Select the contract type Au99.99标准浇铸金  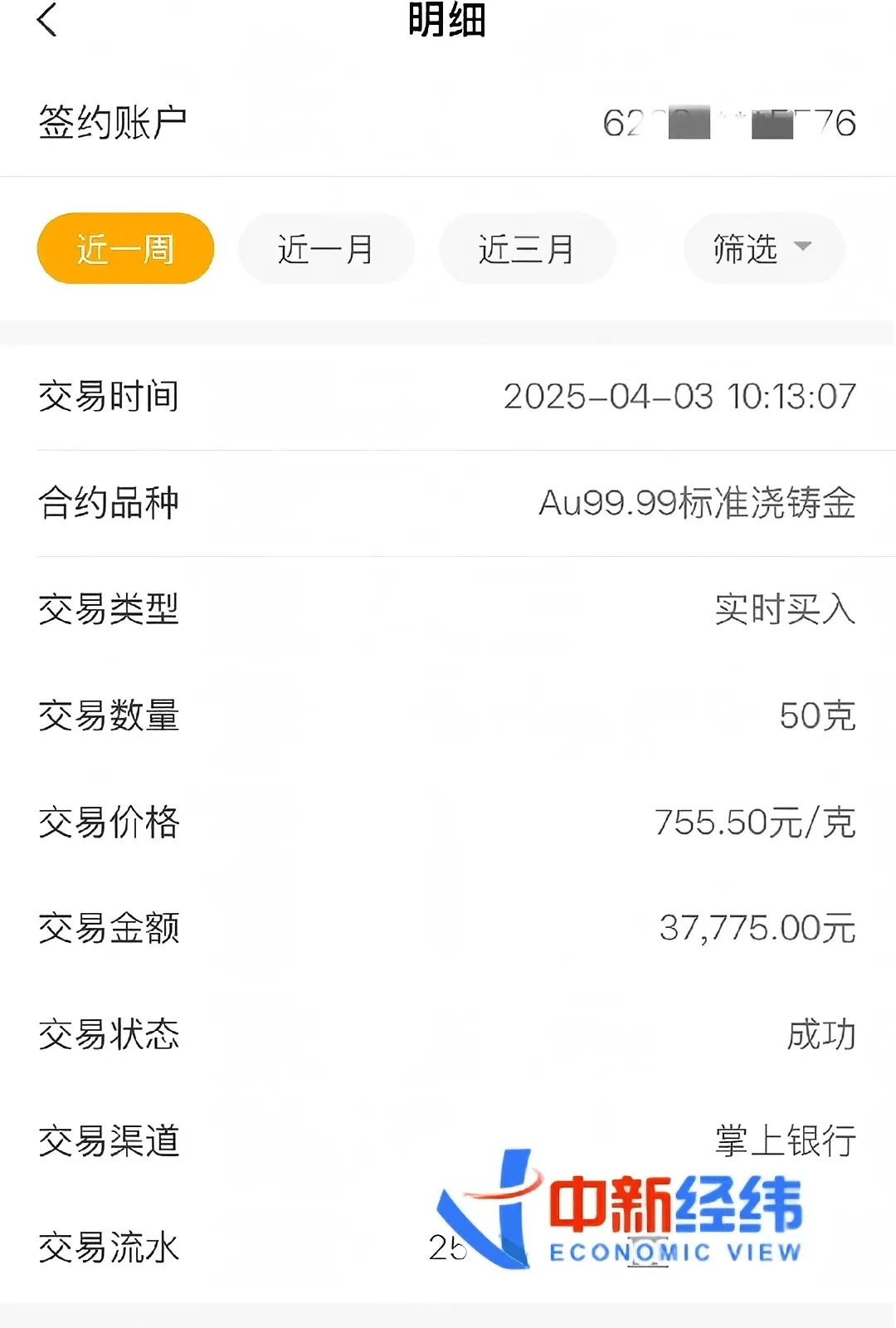697,504
